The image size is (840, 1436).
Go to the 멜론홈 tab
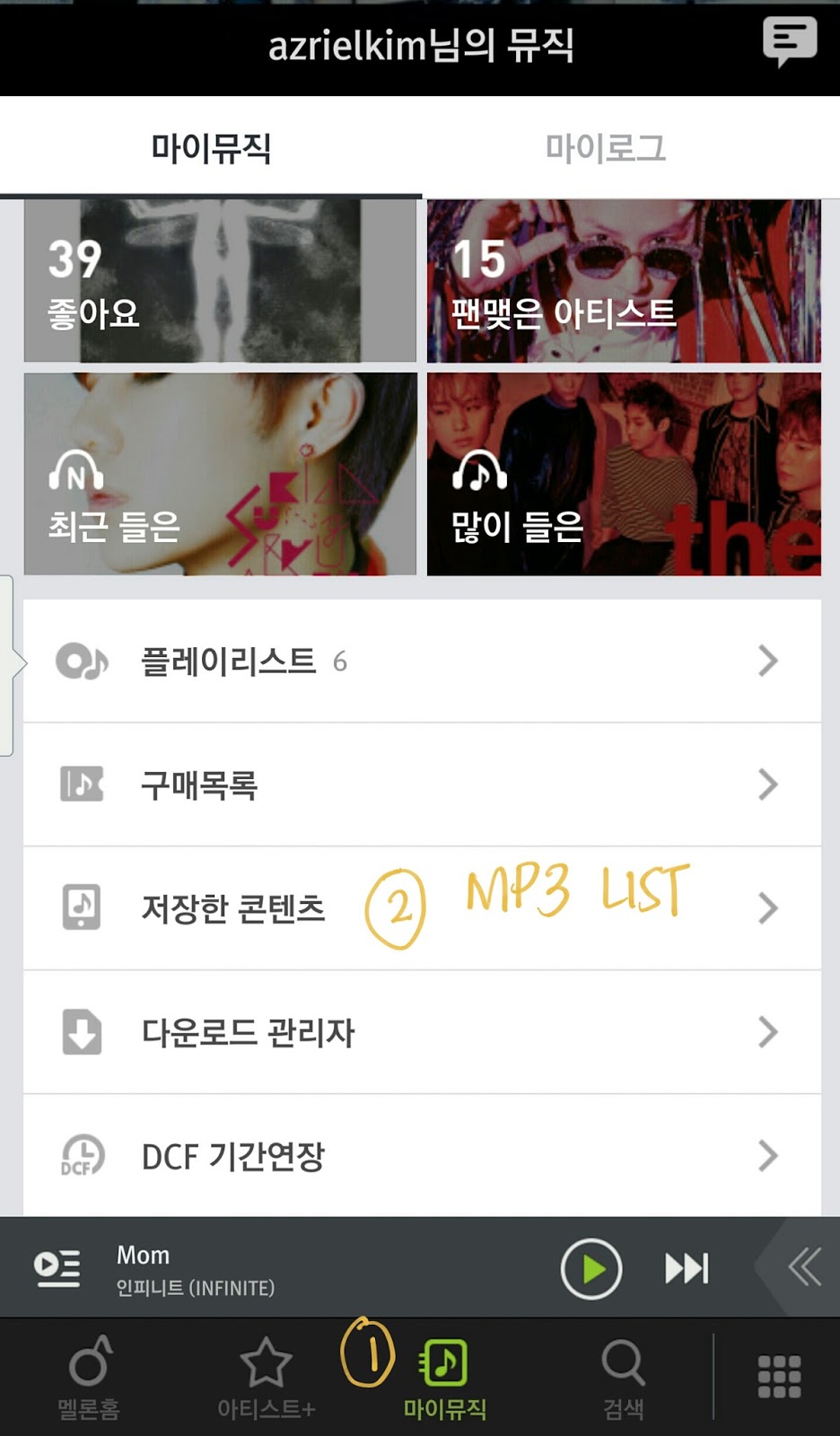pos(89,1378)
